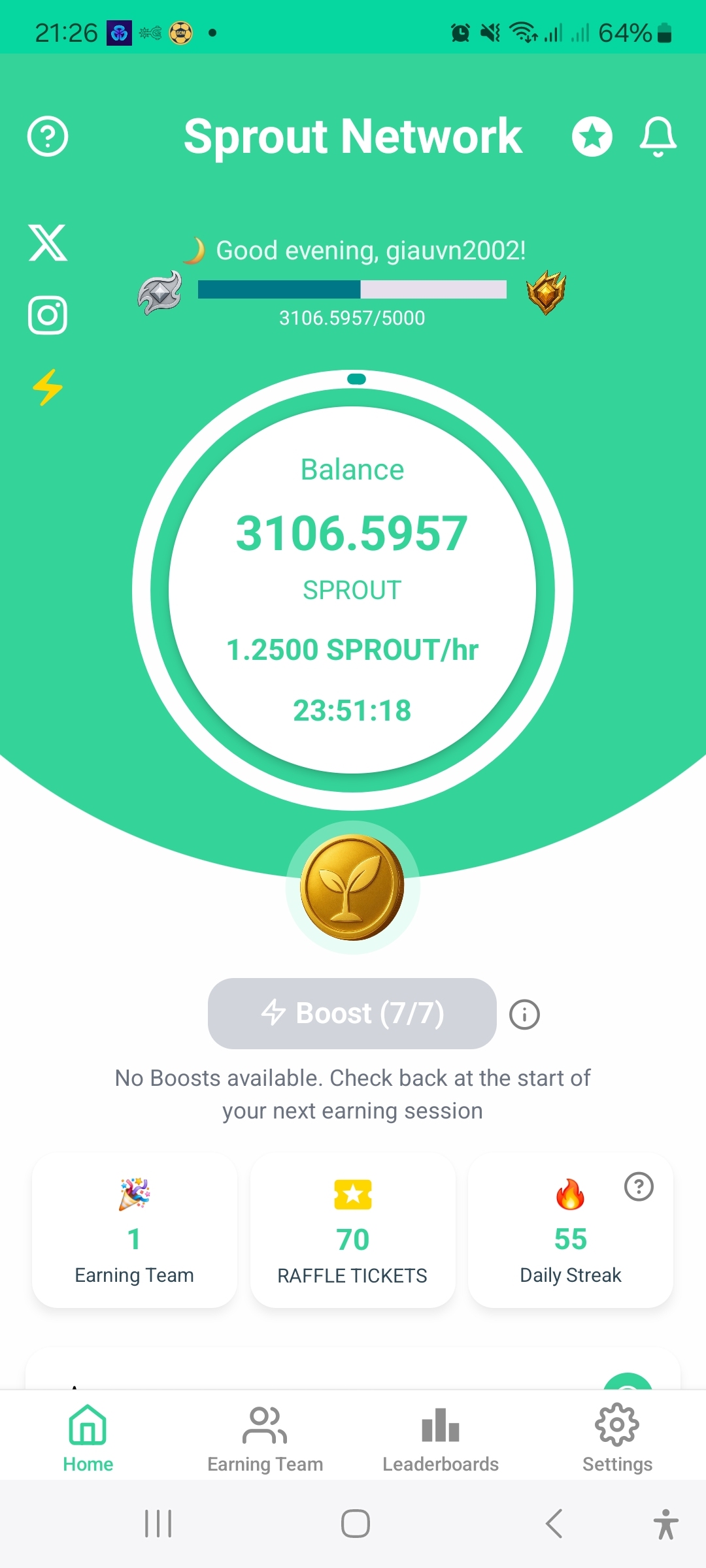
Task: Go back with system back button
Action: coord(554,1524)
